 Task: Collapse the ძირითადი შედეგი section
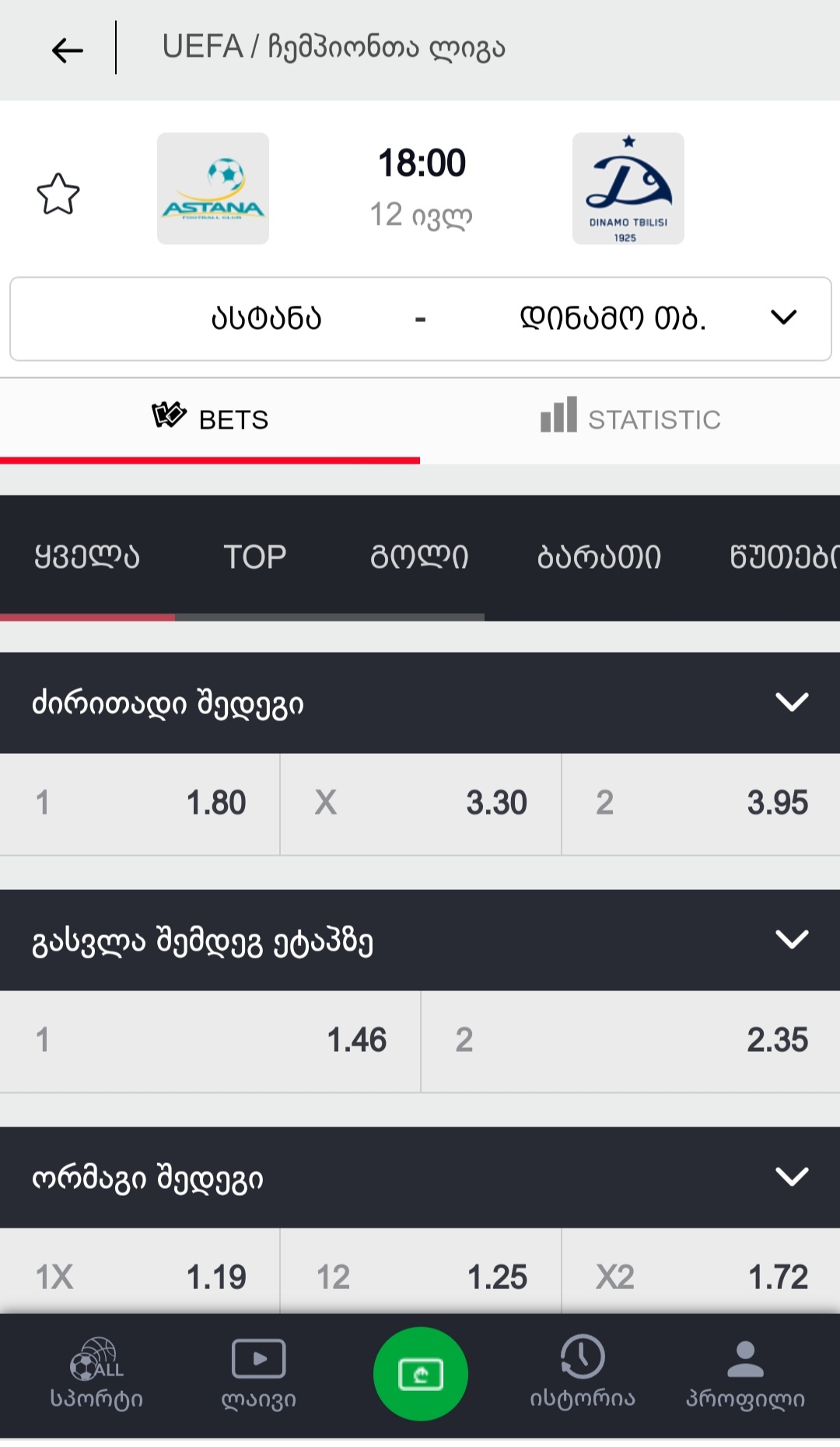[x=792, y=702]
